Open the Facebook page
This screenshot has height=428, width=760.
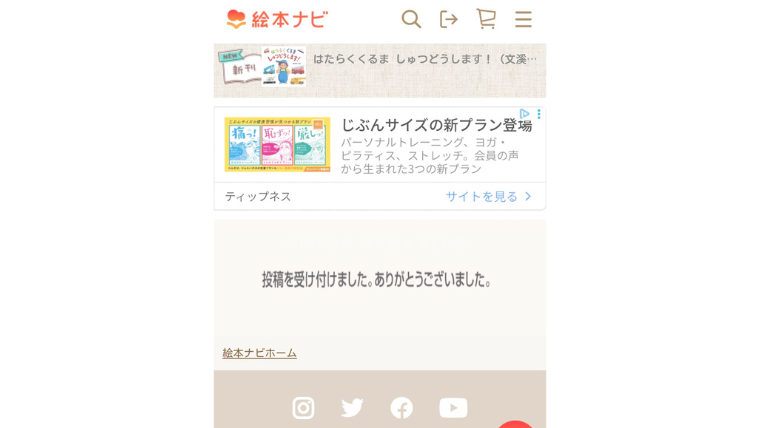(x=402, y=408)
